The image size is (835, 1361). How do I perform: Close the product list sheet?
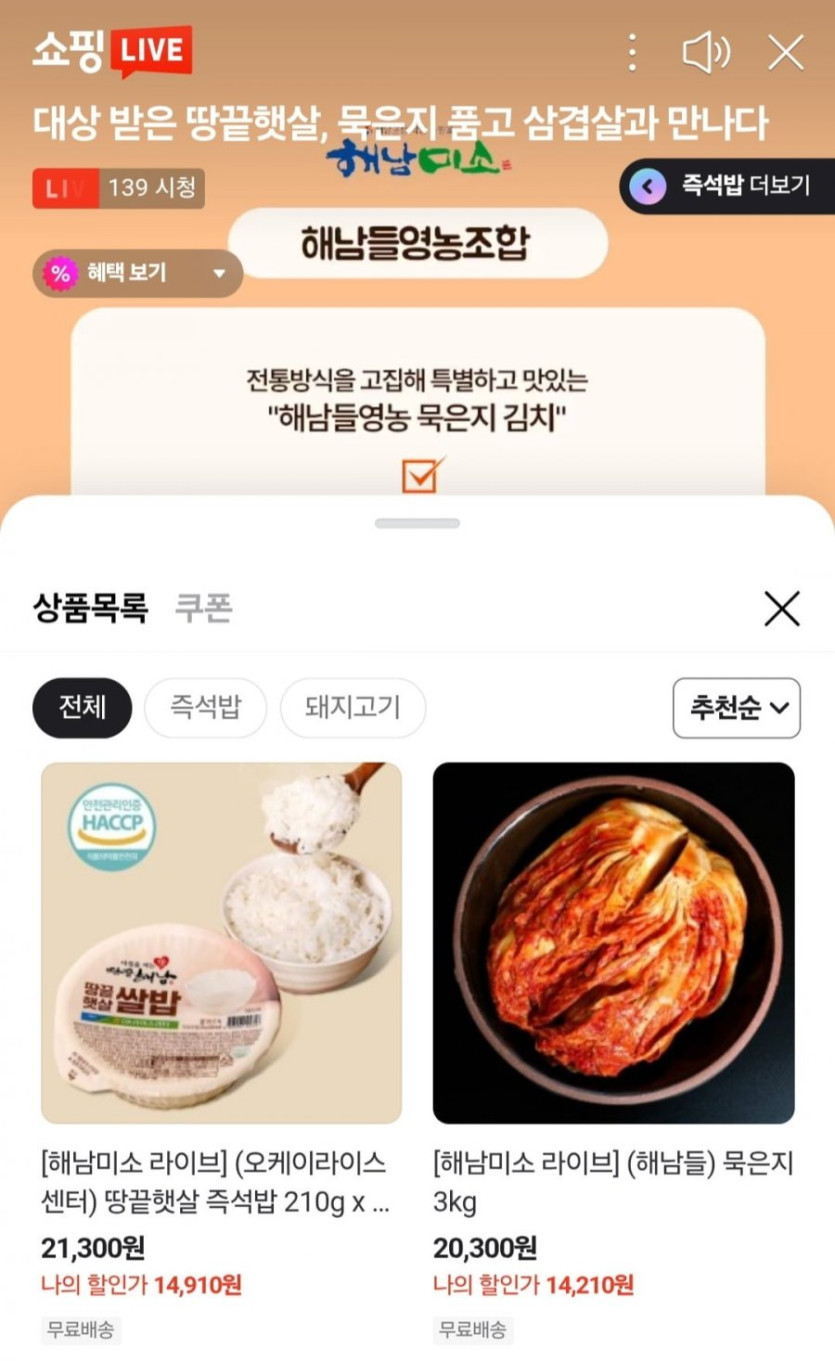[x=781, y=608]
